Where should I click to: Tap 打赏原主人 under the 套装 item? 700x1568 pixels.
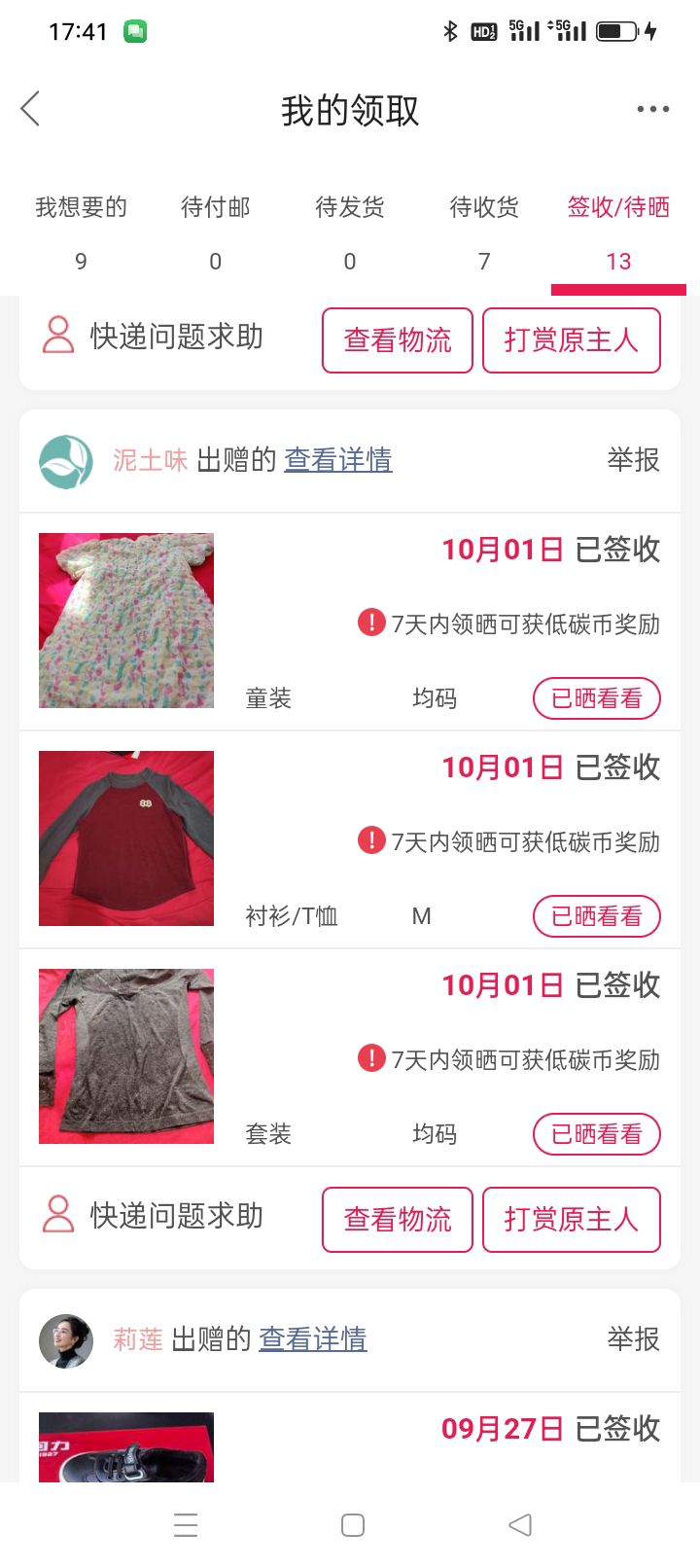pyautogui.click(x=571, y=1219)
